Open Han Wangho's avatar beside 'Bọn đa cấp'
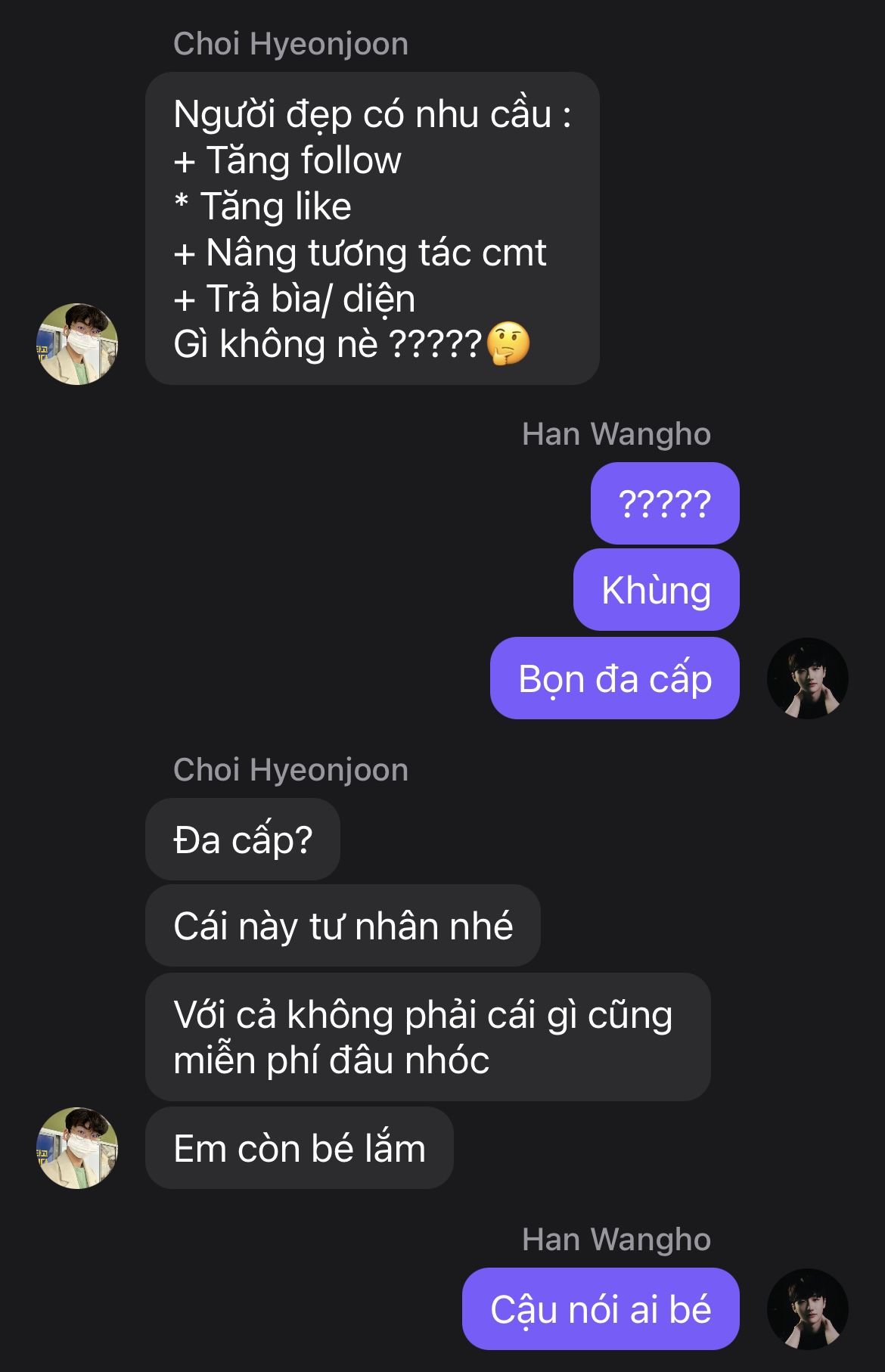Image resolution: width=885 pixels, height=1372 pixels. (x=807, y=678)
